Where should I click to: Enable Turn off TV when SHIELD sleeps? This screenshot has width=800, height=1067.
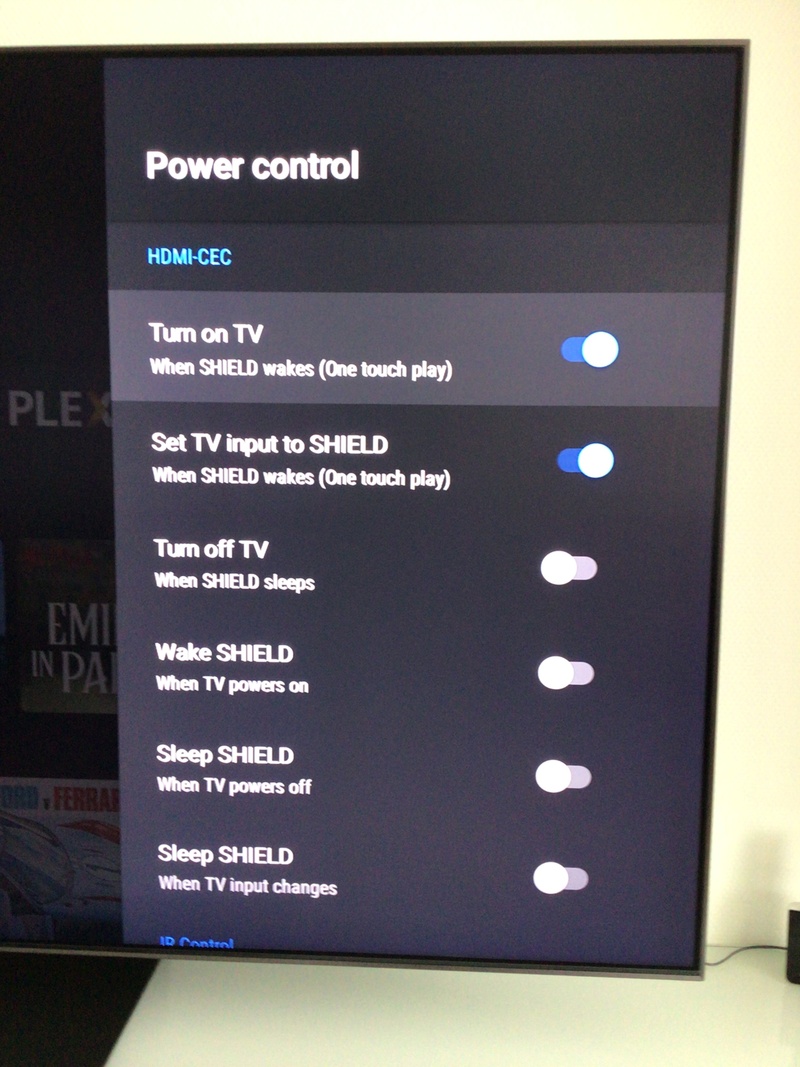569,568
